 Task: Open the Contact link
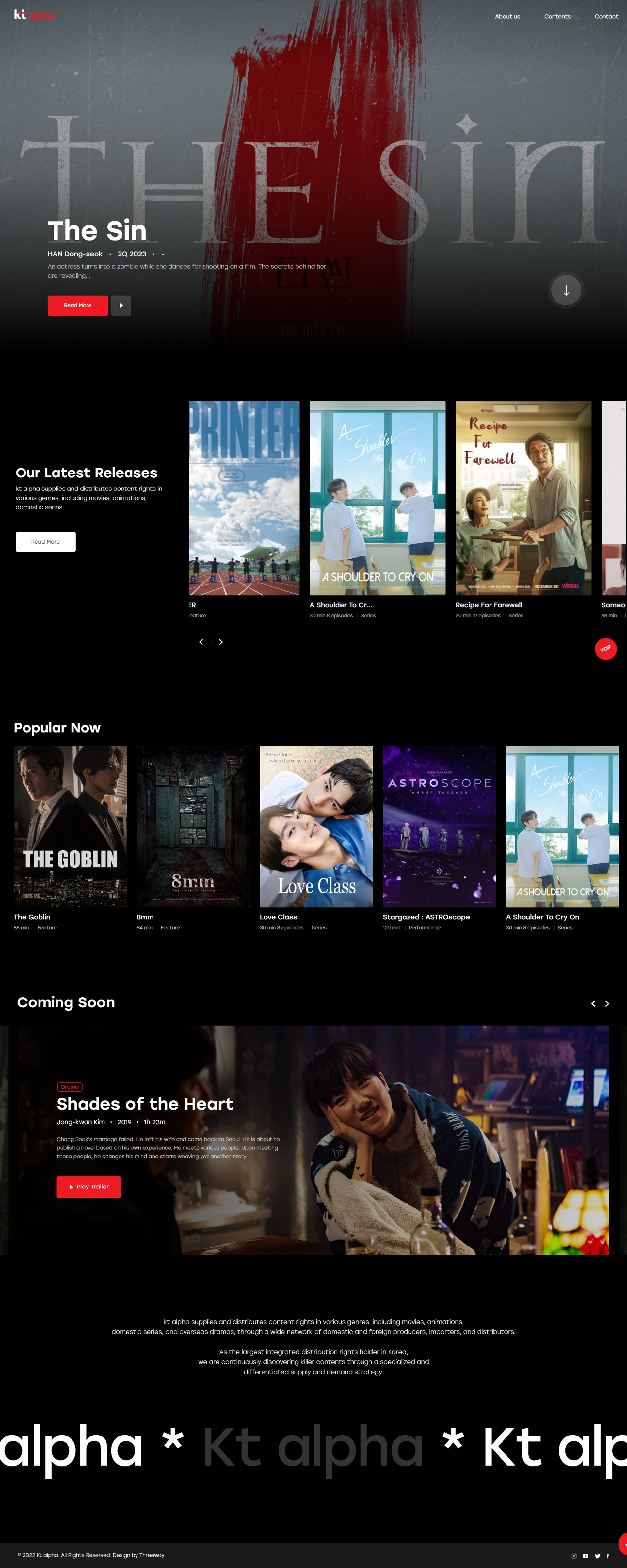tap(606, 16)
